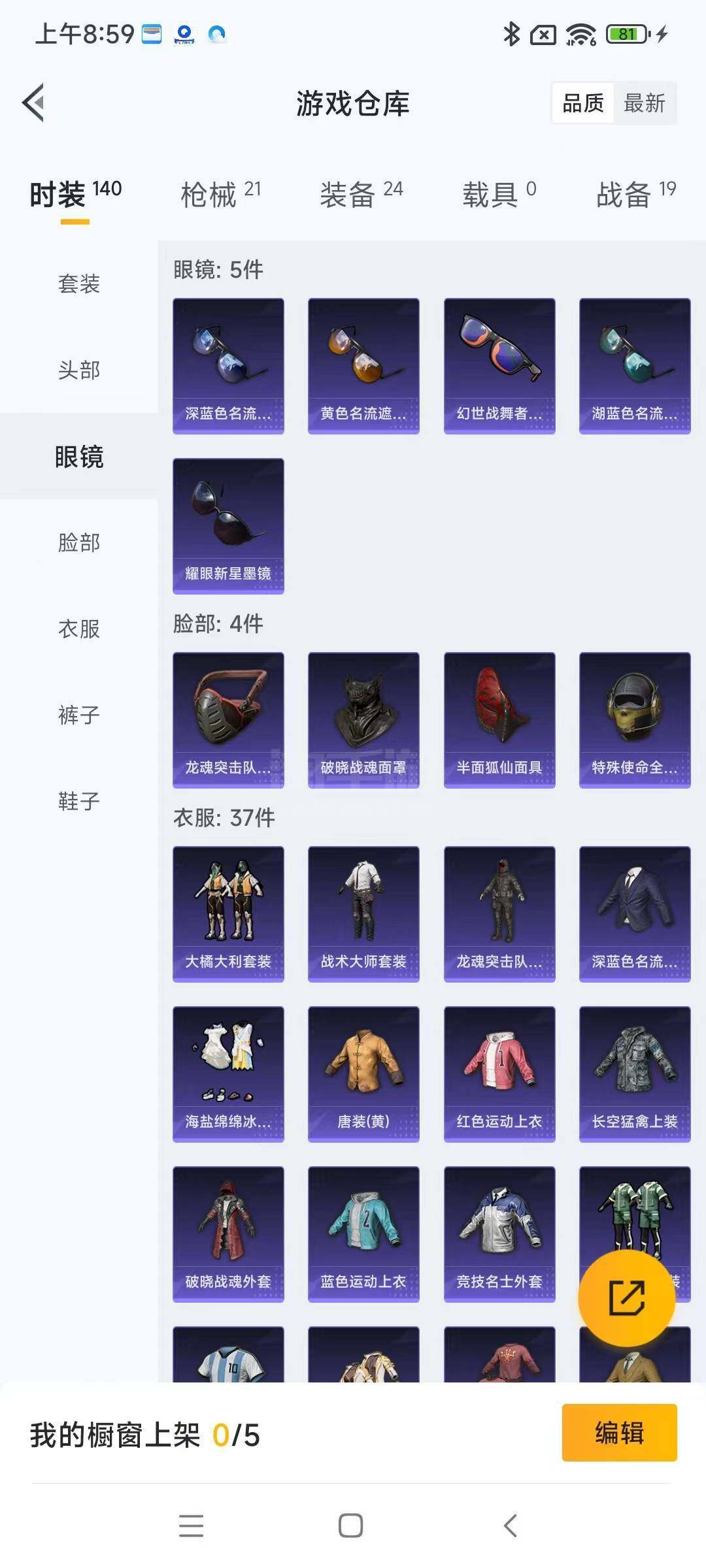The height and width of the screenshot is (1568, 706).
Task: Tap the system home button
Action: [350, 1526]
